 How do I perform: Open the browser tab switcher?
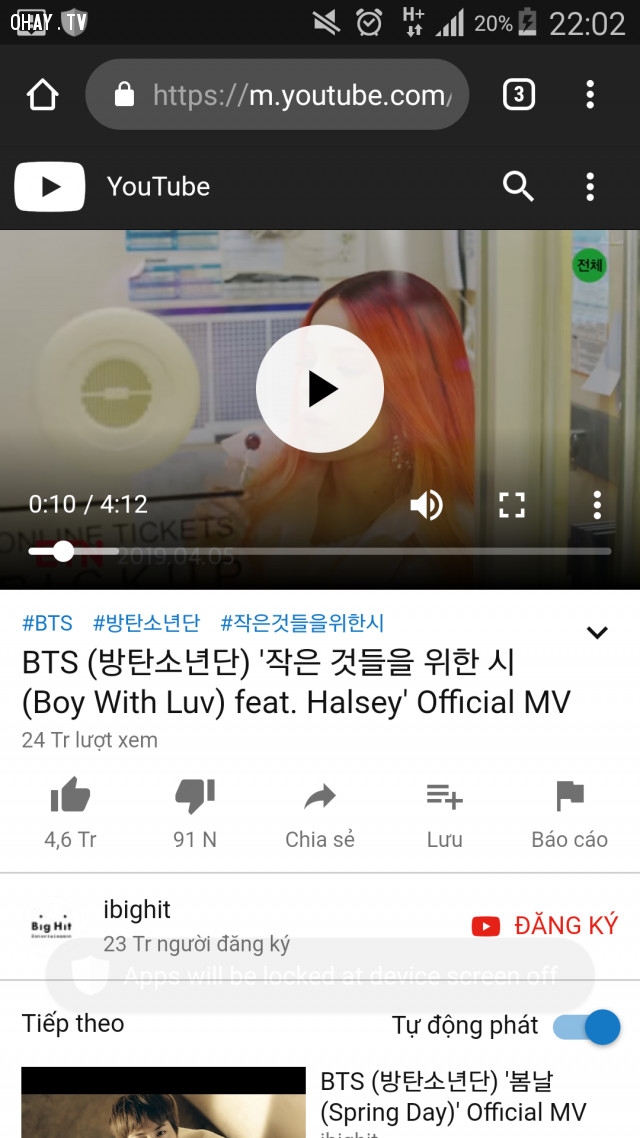518,95
